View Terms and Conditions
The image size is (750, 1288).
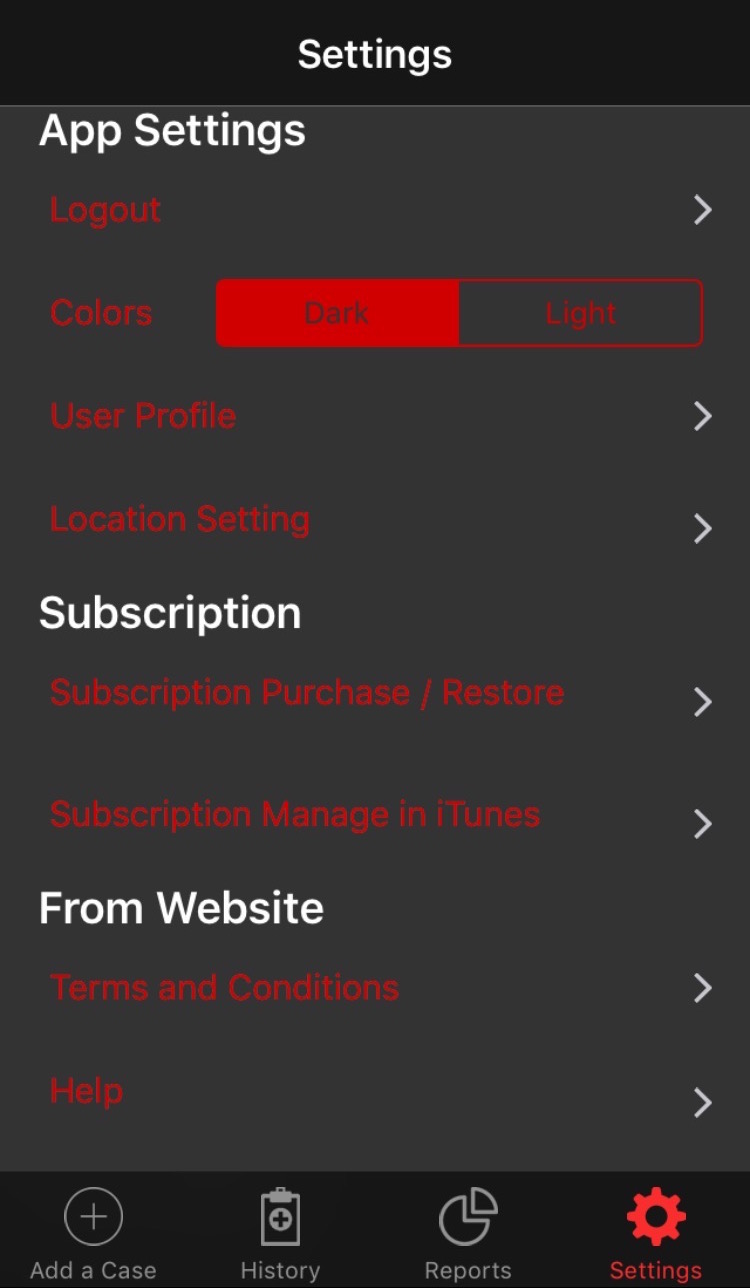(375, 988)
